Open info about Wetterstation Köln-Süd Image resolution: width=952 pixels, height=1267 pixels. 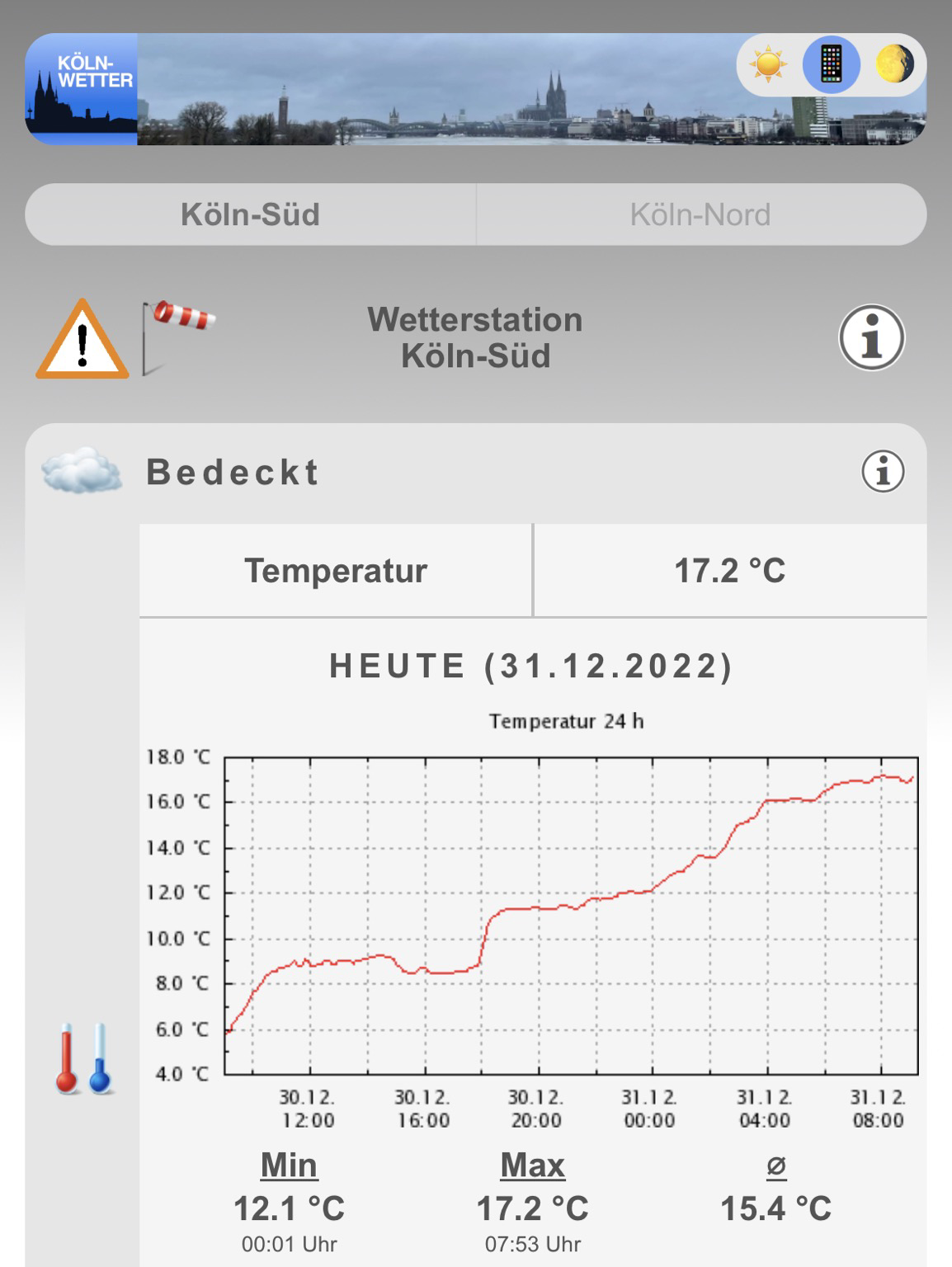871,337
